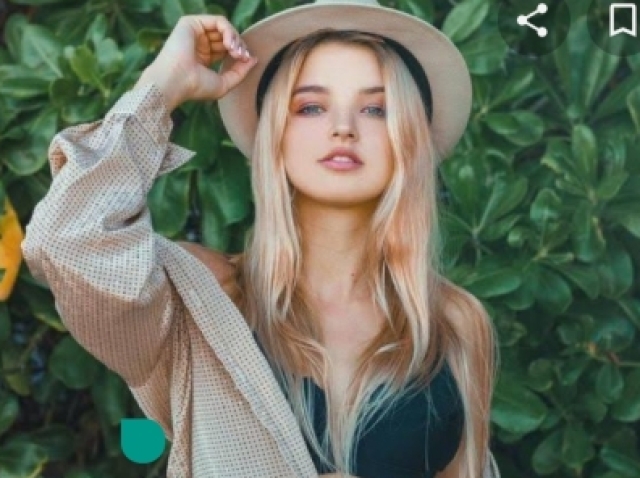Share this photo
The image size is (640, 478).
[x=532, y=20]
